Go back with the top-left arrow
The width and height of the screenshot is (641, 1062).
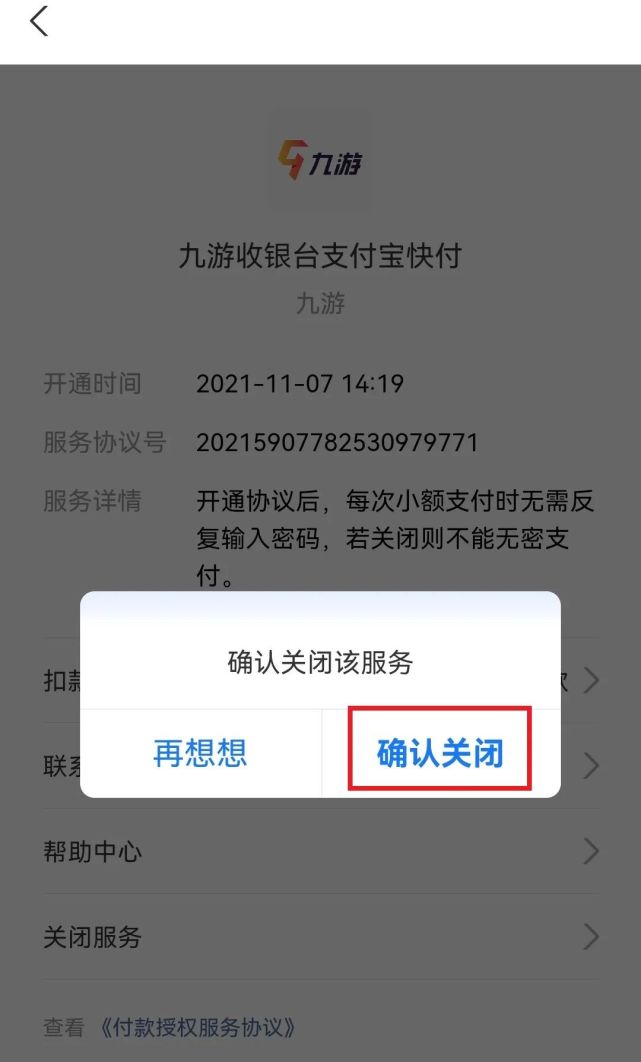(39, 22)
